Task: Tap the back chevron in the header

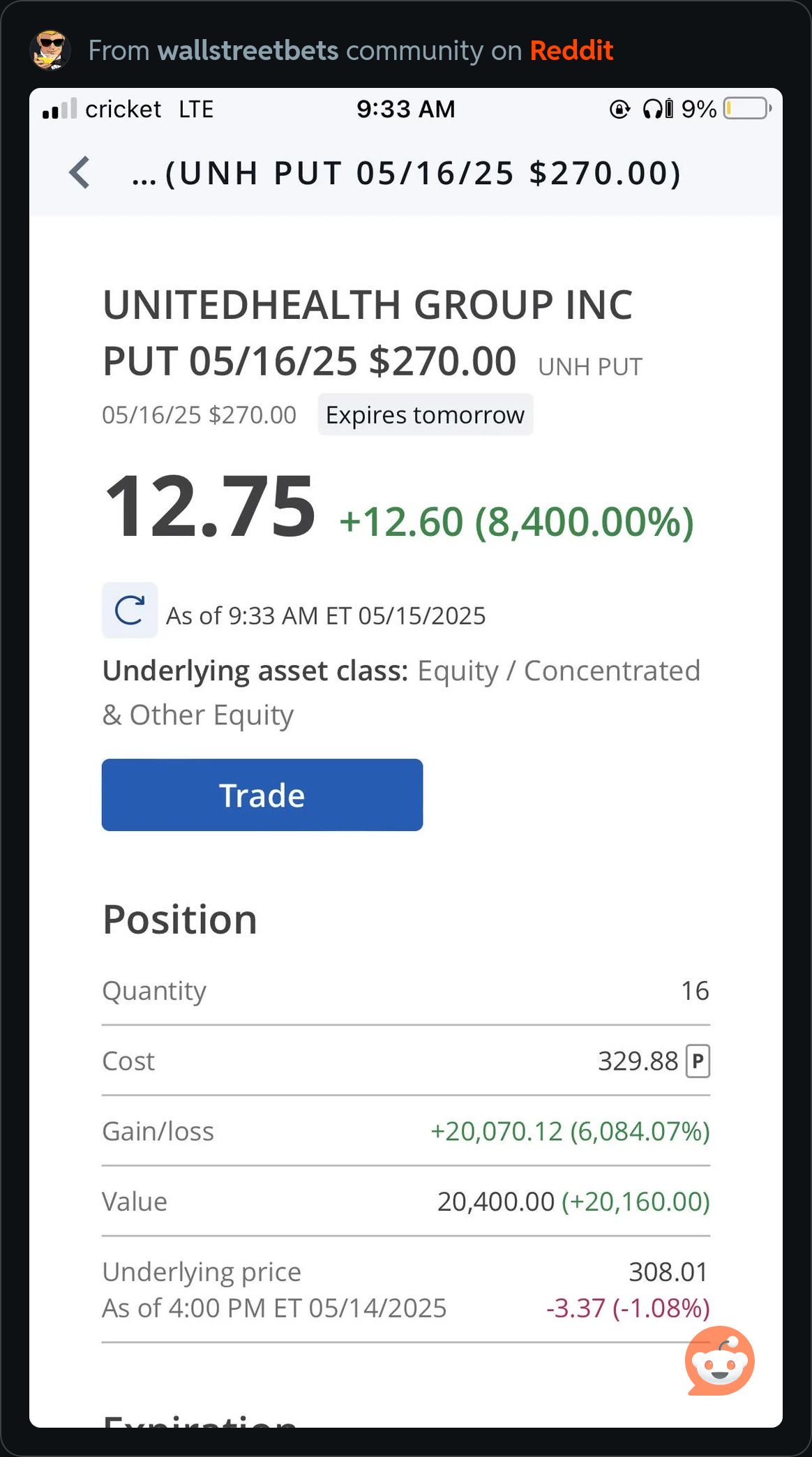Action: 80,172
